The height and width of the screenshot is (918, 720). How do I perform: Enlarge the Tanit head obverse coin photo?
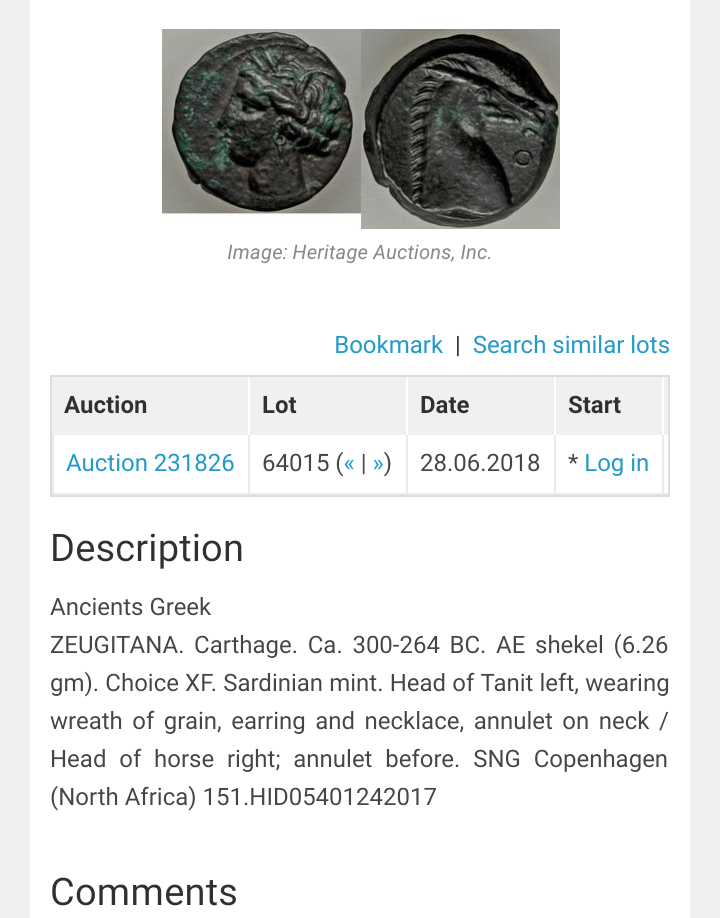pos(262,121)
